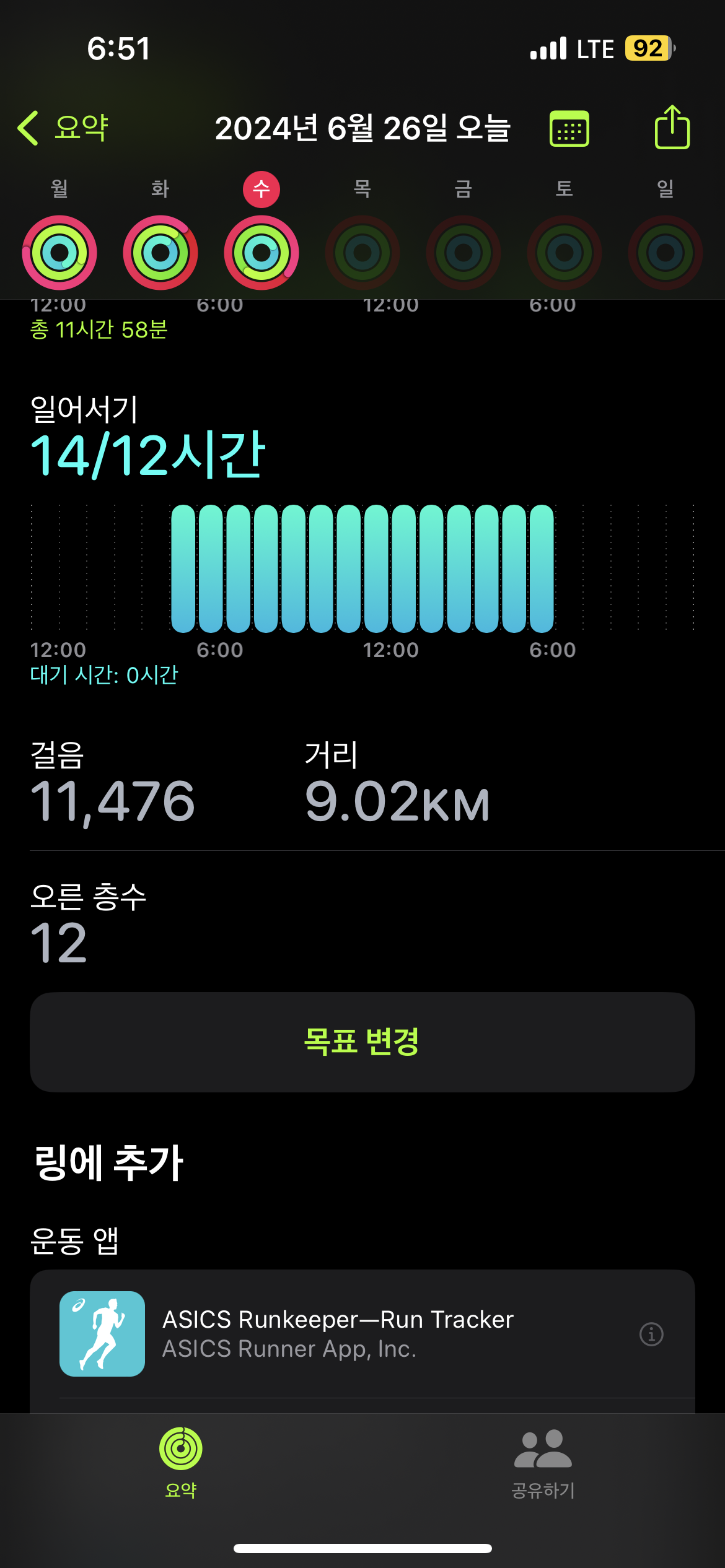Go back to 요약 screen
The width and height of the screenshot is (725, 1568).
pos(63,128)
